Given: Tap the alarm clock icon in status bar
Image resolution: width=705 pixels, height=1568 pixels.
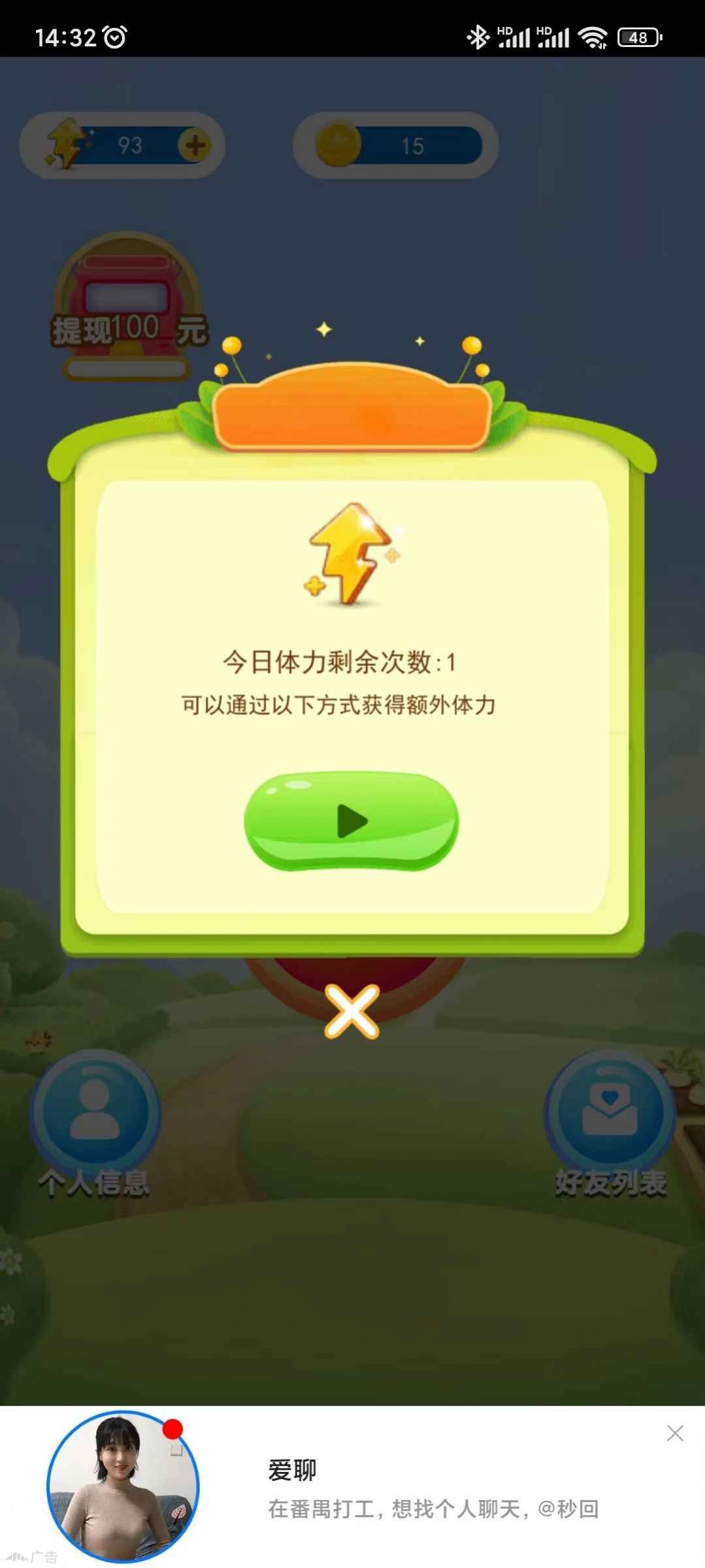Looking at the screenshot, I should [114, 37].
